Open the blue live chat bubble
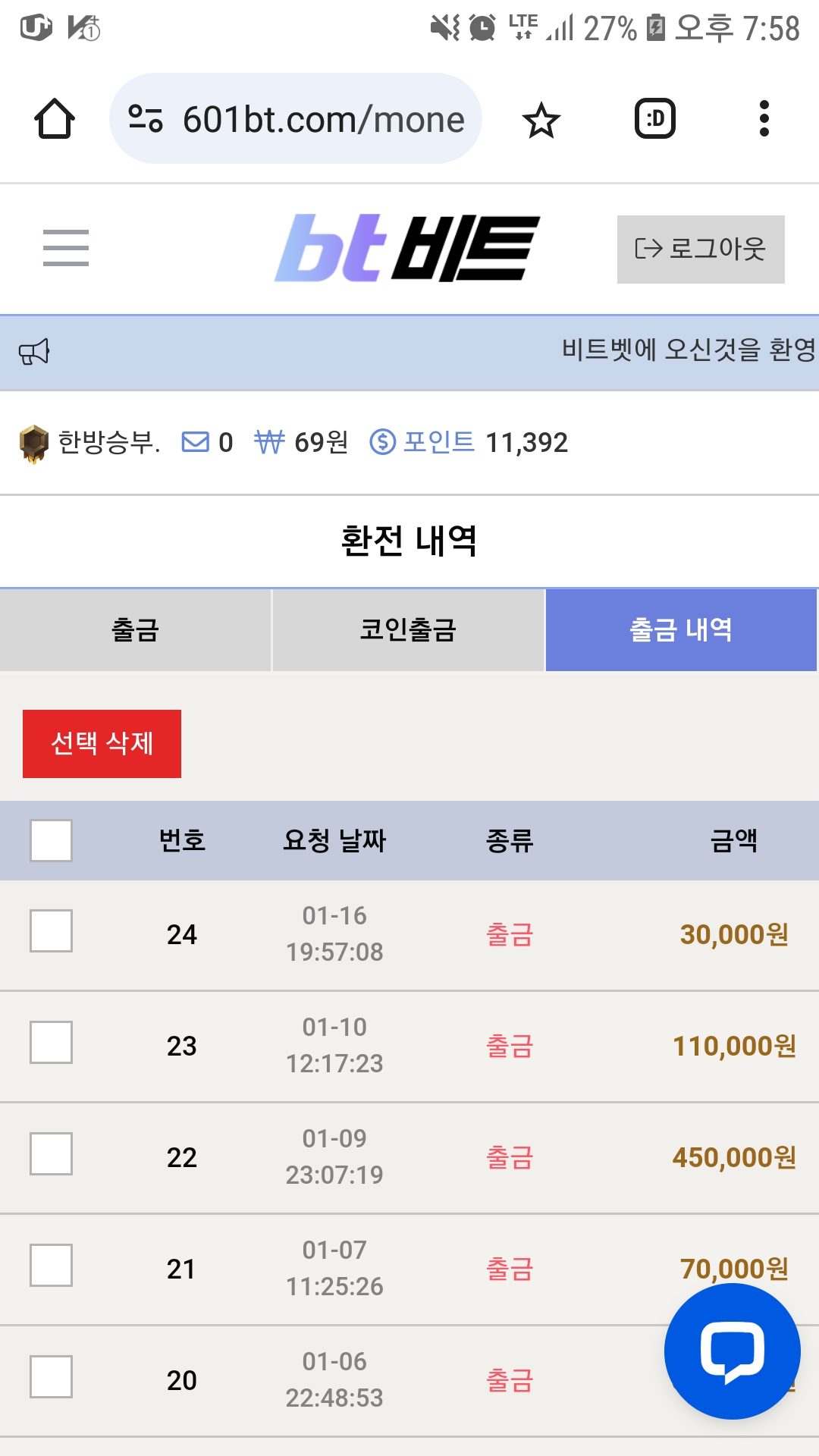The width and height of the screenshot is (819, 1456). pos(733,1351)
